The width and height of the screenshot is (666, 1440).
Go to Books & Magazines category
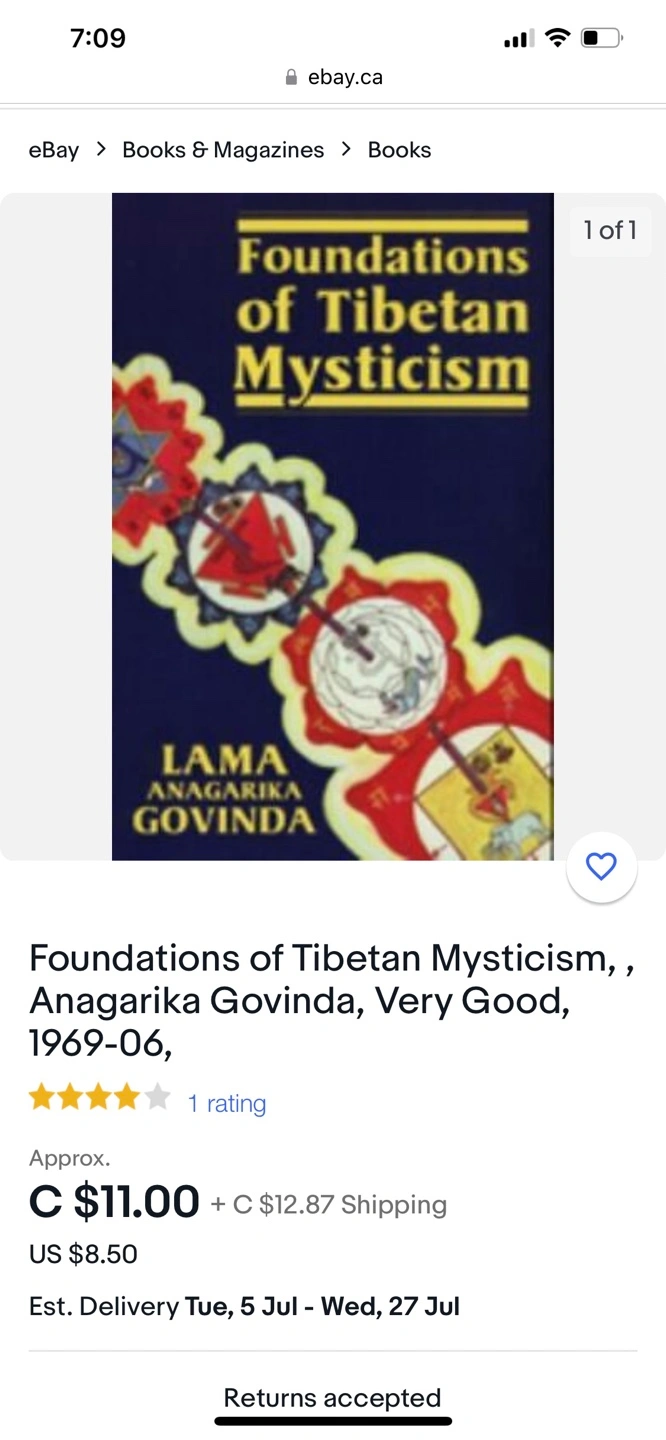tap(223, 150)
